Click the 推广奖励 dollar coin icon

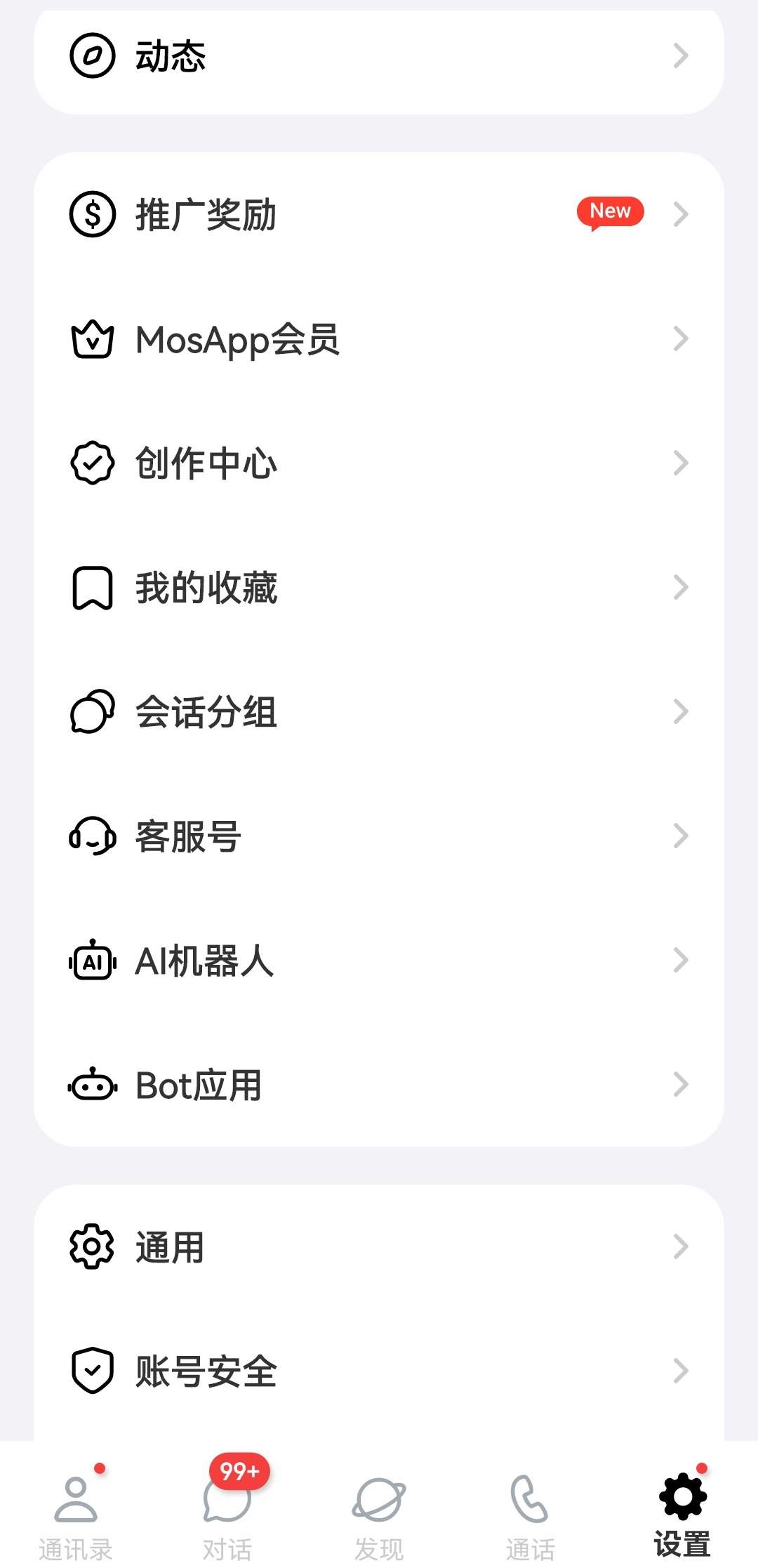pyautogui.click(x=92, y=215)
